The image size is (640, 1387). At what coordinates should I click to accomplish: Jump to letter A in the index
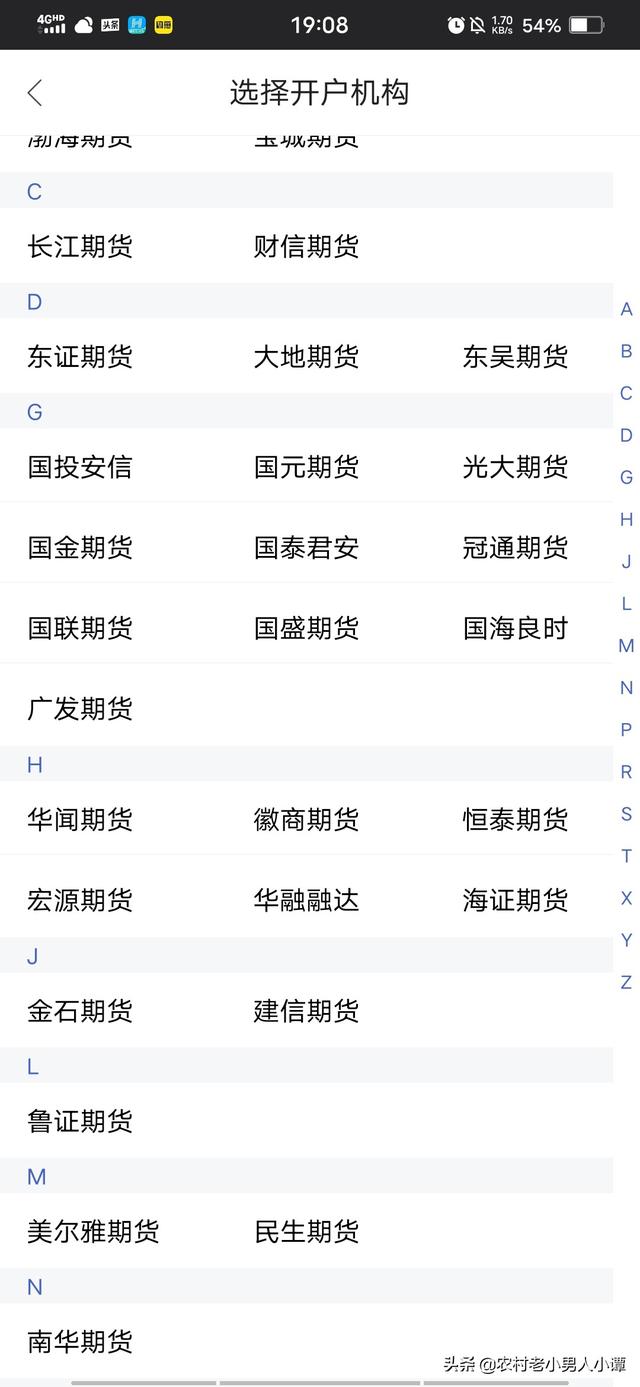pyautogui.click(x=626, y=310)
